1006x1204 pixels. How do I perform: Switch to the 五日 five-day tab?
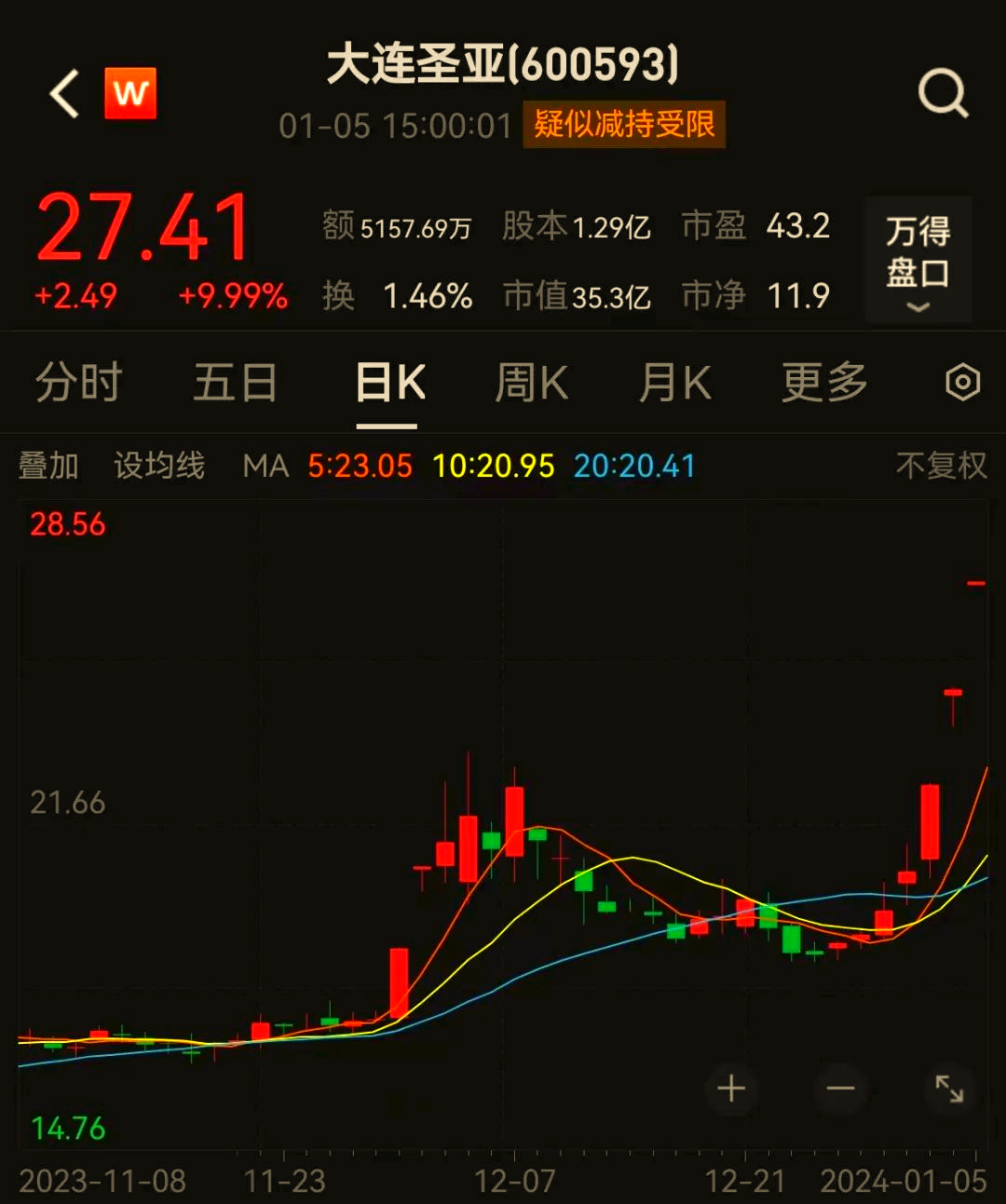tap(237, 382)
